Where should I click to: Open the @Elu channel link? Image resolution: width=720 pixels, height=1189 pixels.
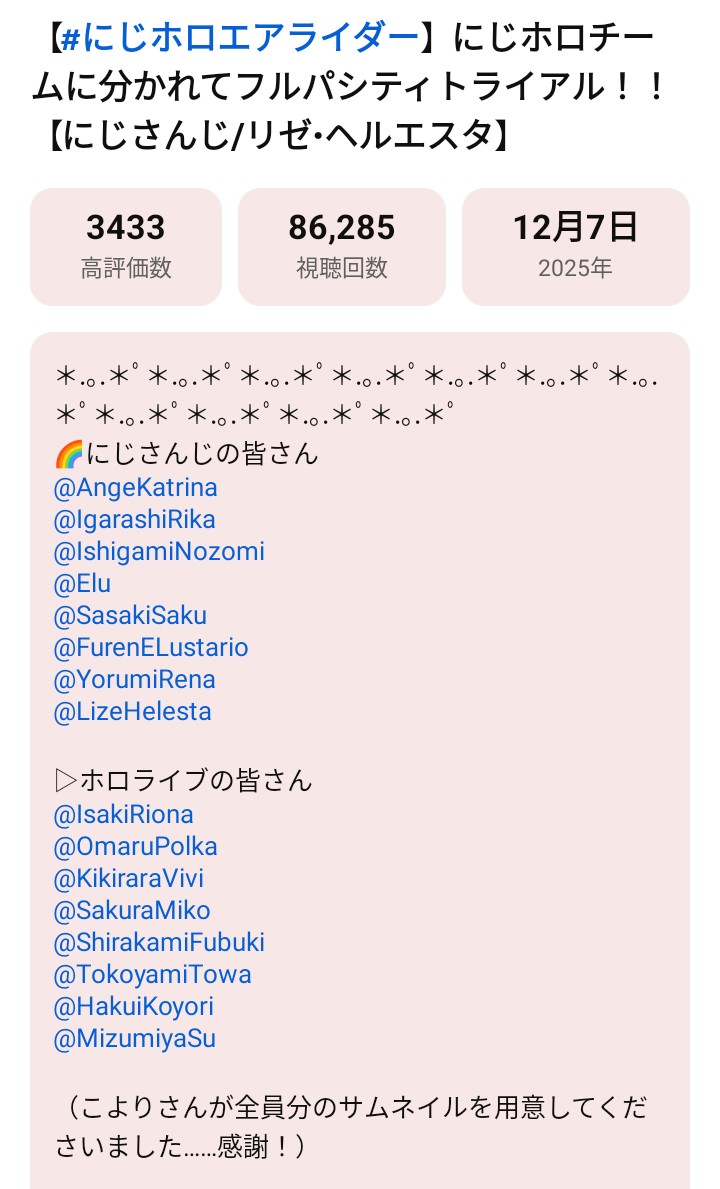(x=82, y=584)
